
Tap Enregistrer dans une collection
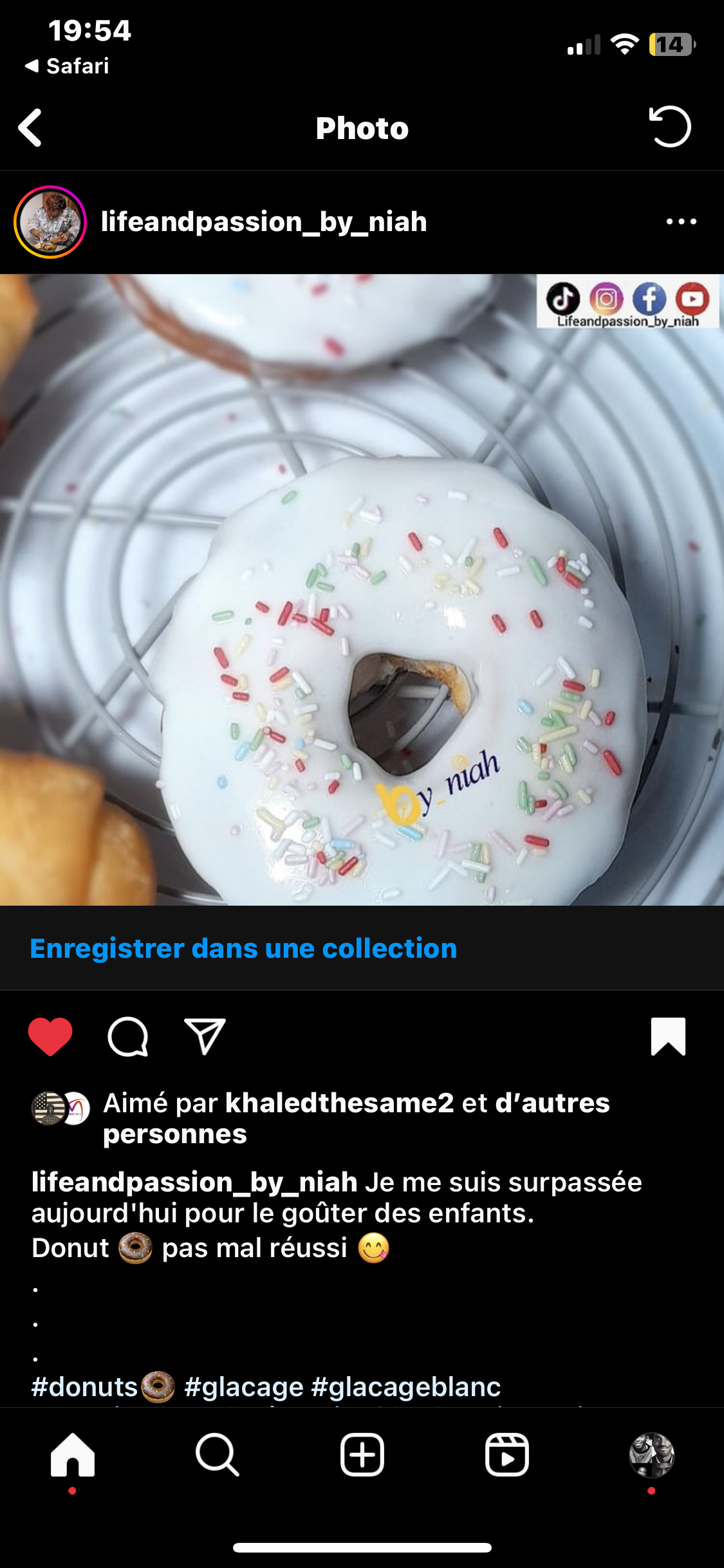243,948
